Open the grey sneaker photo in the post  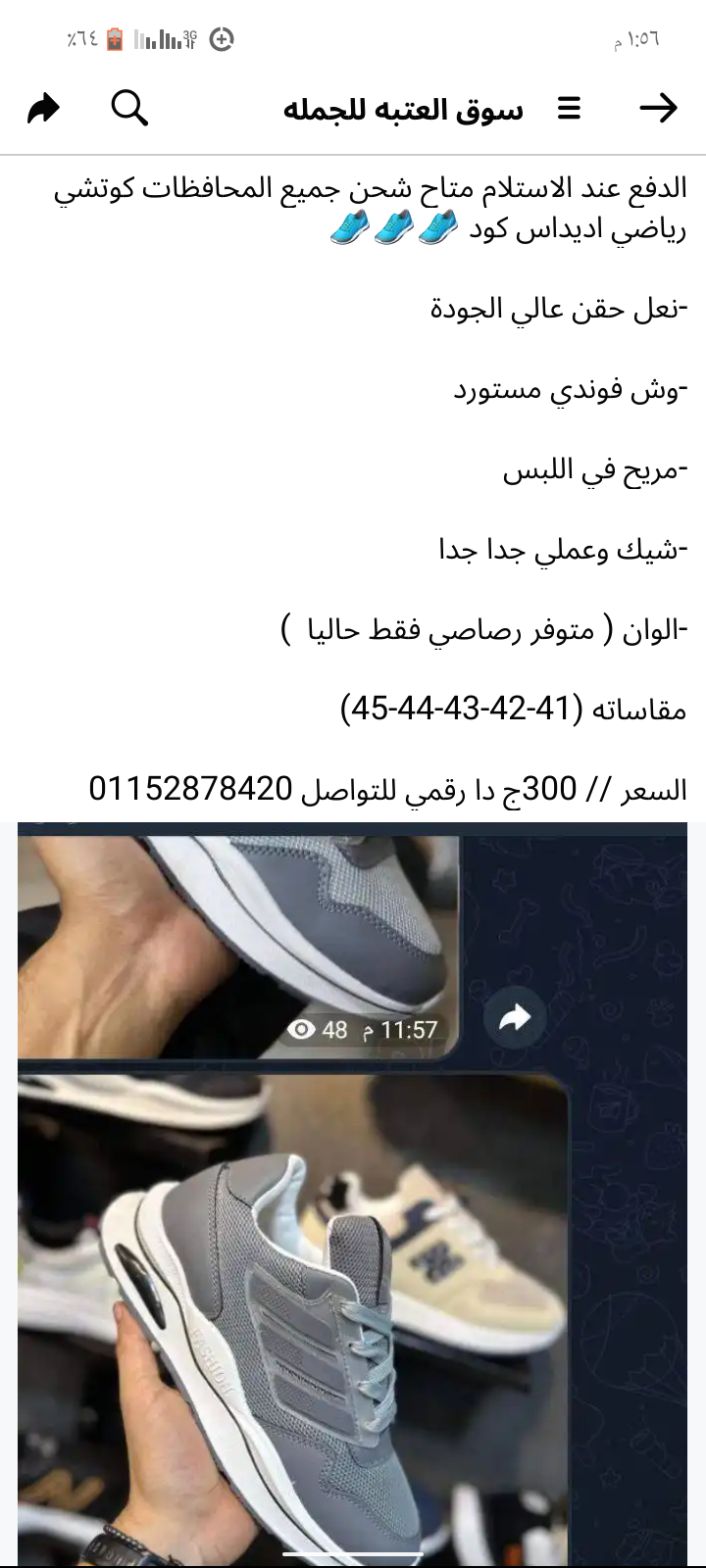click(x=353, y=1194)
